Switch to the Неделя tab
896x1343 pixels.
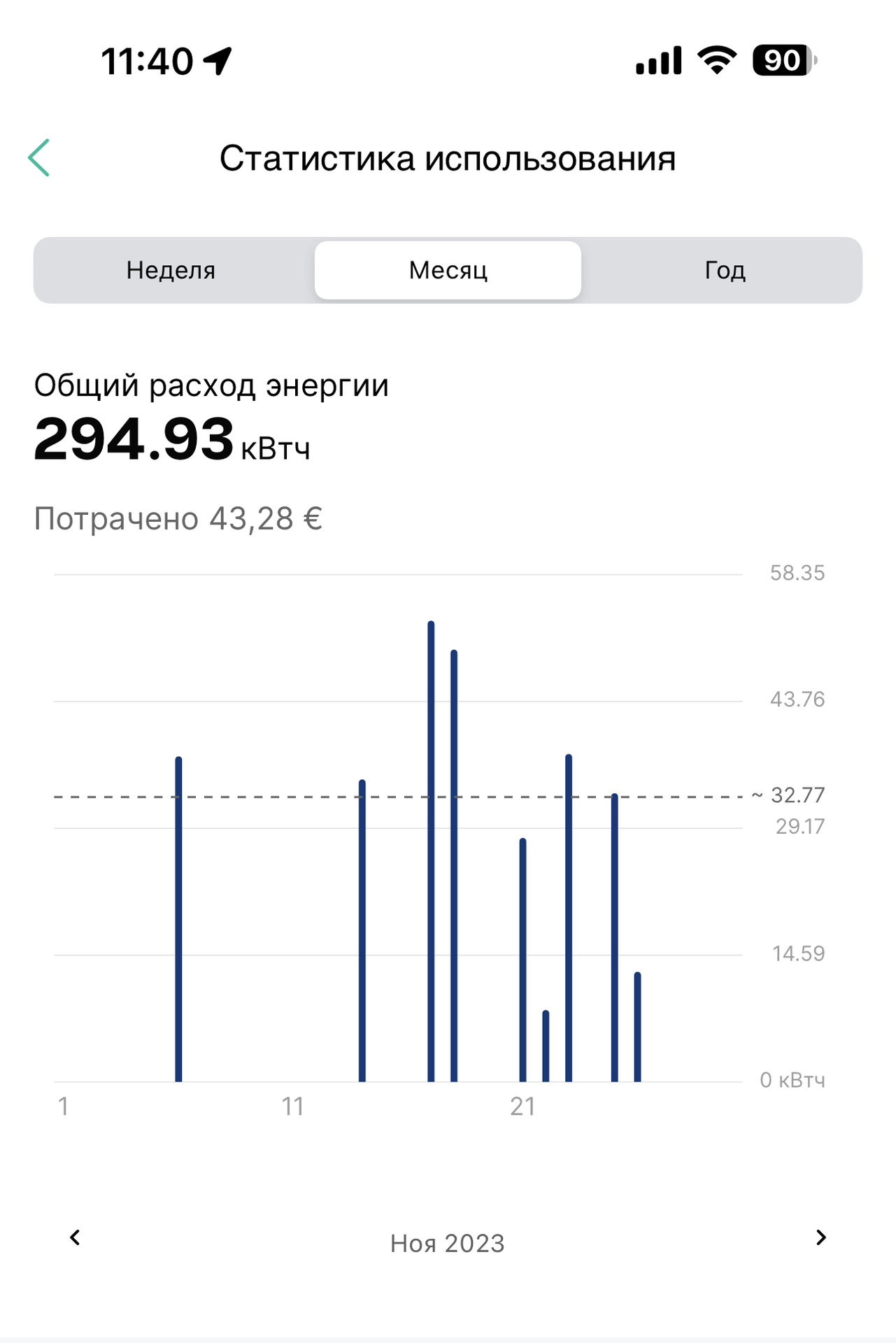point(171,270)
